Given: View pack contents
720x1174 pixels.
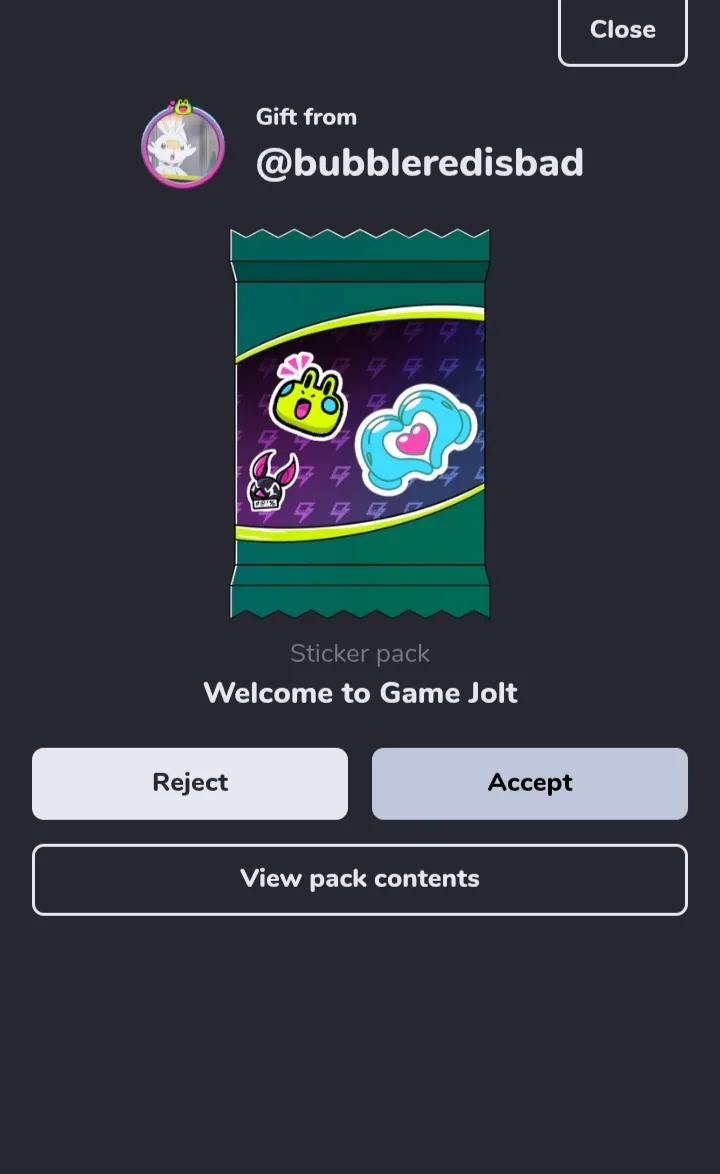Looking at the screenshot, I should [360, 879].
